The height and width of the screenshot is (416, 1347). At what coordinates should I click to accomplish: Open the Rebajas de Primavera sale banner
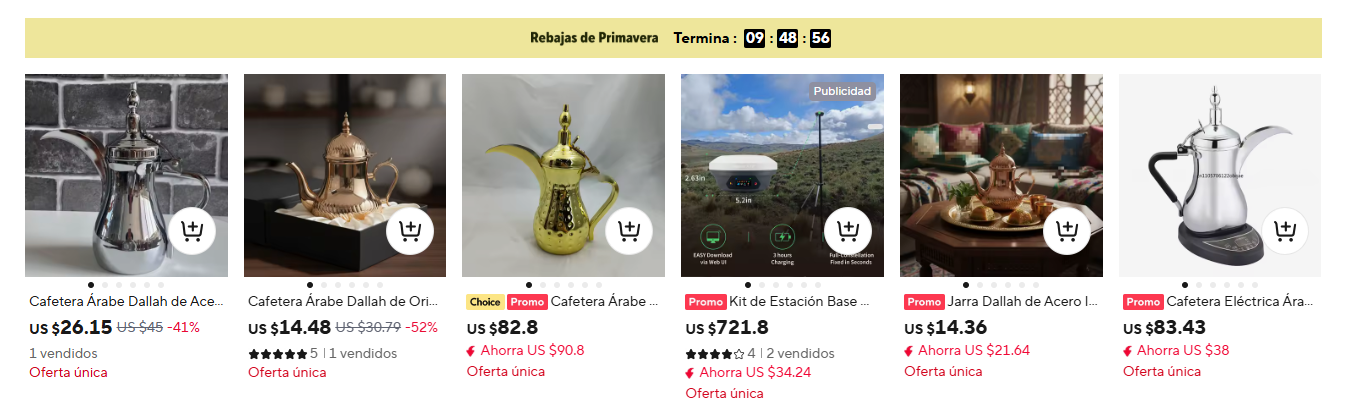673,38
